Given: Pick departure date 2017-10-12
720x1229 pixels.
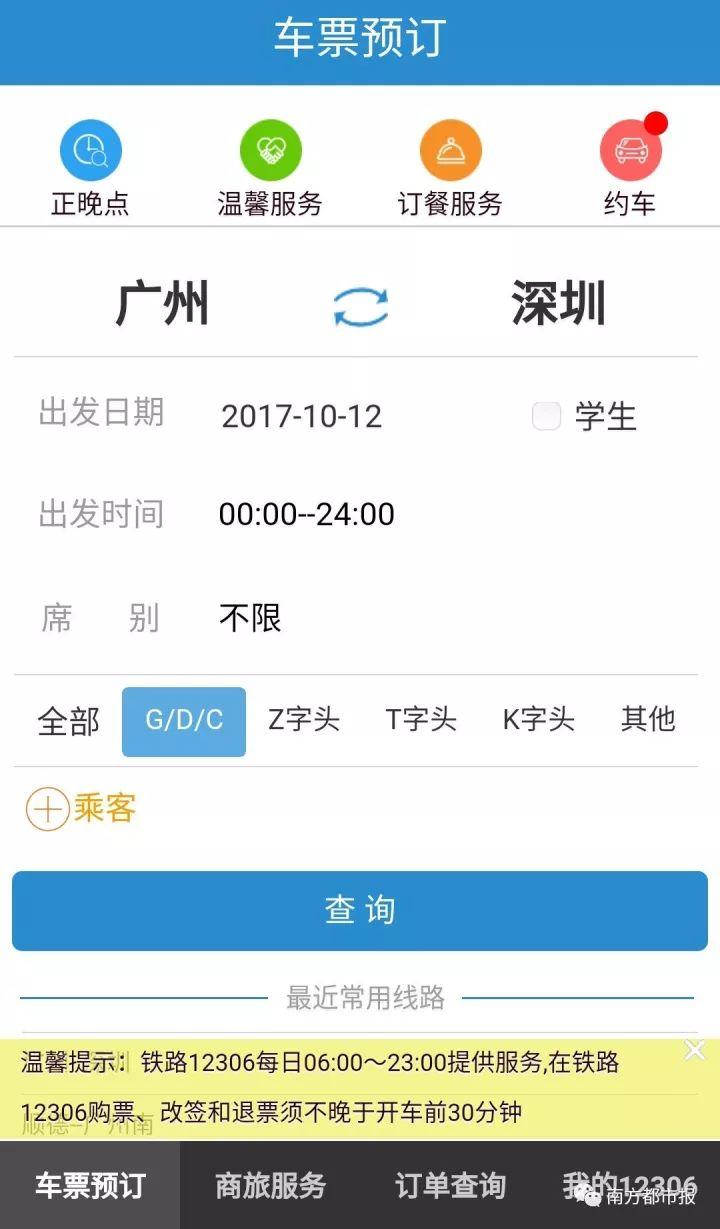Looking at the screenshot, I should (301, 416).
